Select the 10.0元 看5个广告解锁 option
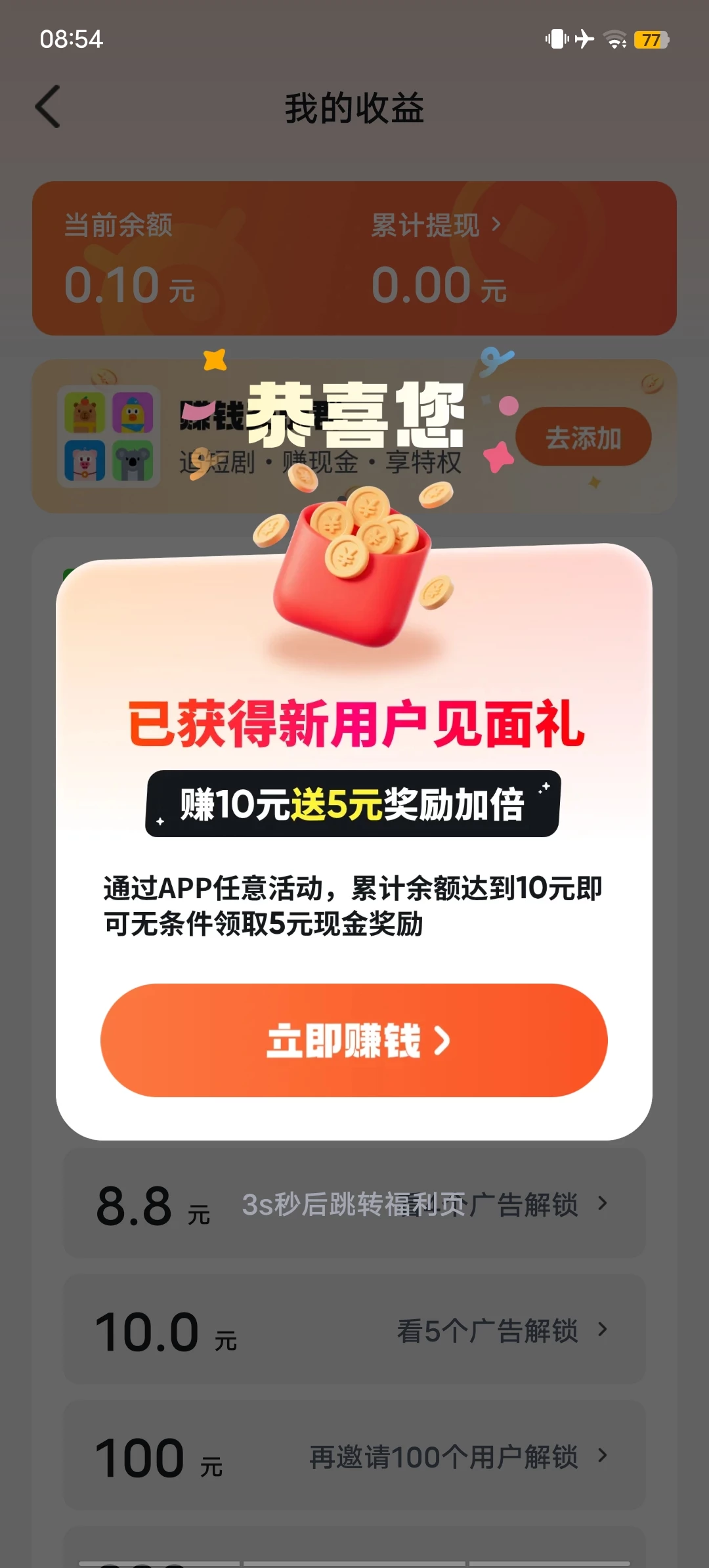The height and width of the screenshot is (1568, 709). point(354,1330)
